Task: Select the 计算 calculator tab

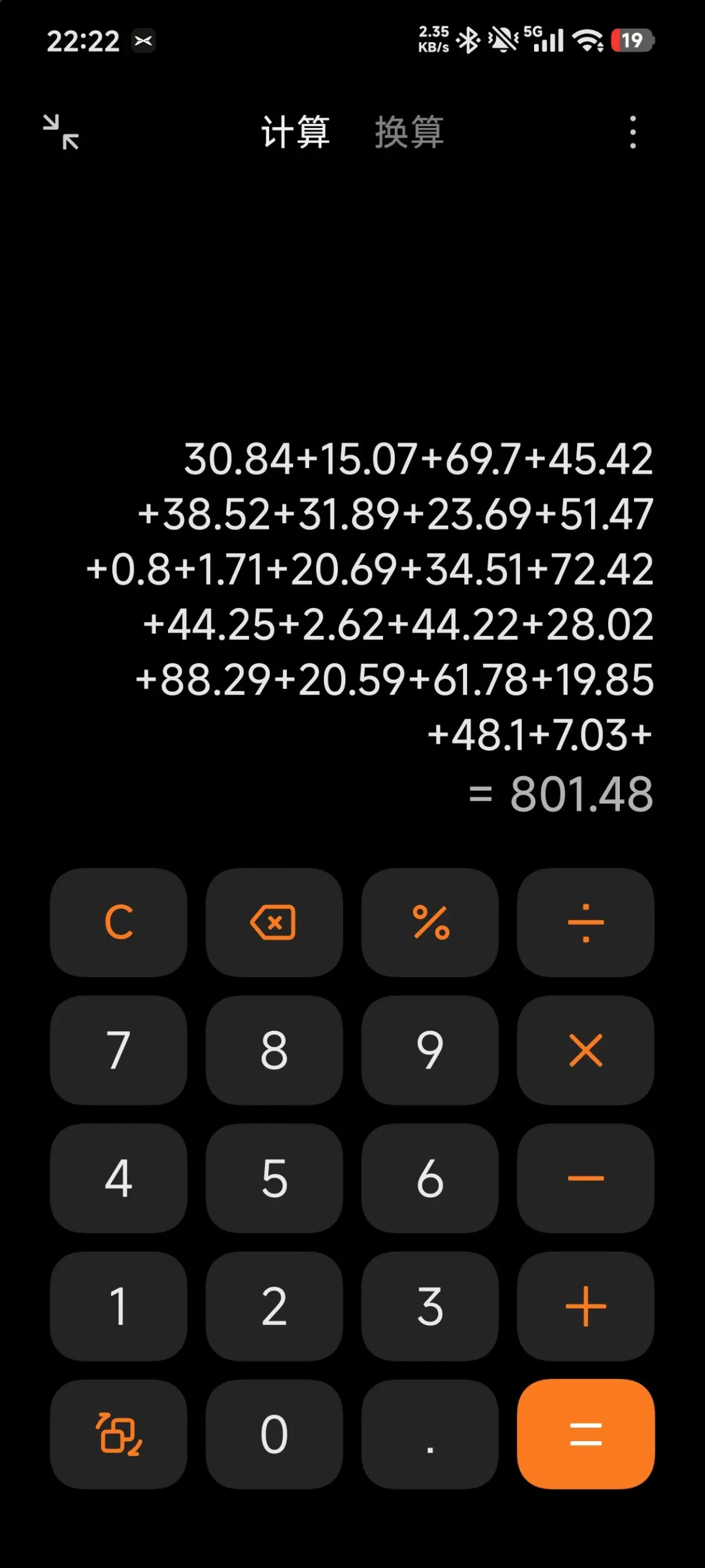Action: click(x=295, y=132)
